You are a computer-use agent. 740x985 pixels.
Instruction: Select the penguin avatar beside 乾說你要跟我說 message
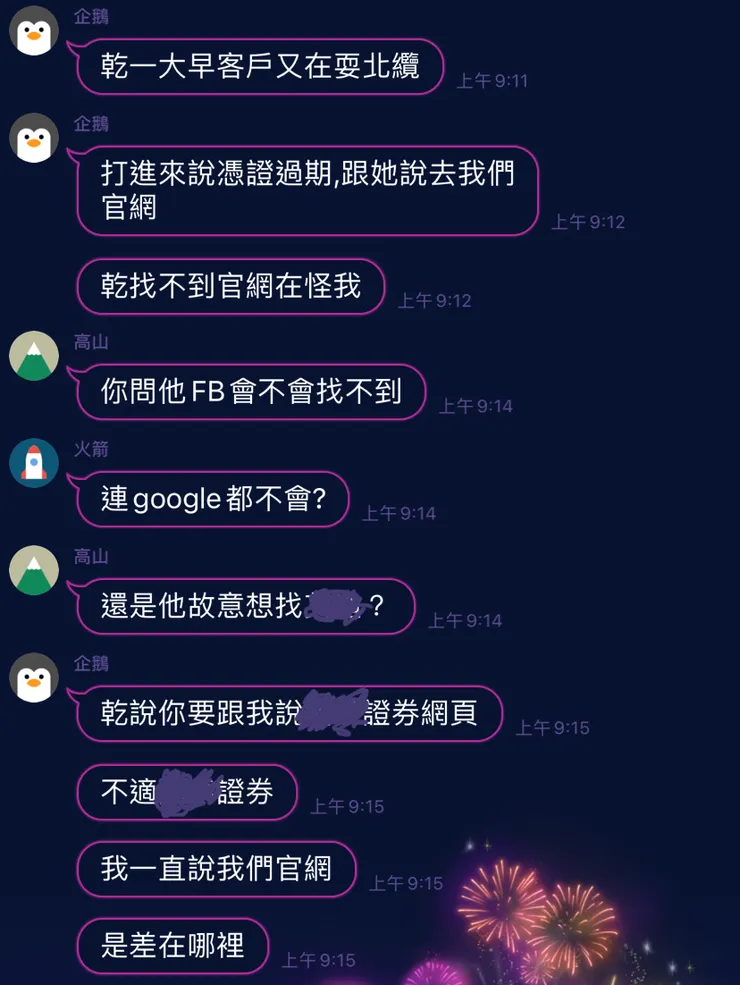point(33,678)
